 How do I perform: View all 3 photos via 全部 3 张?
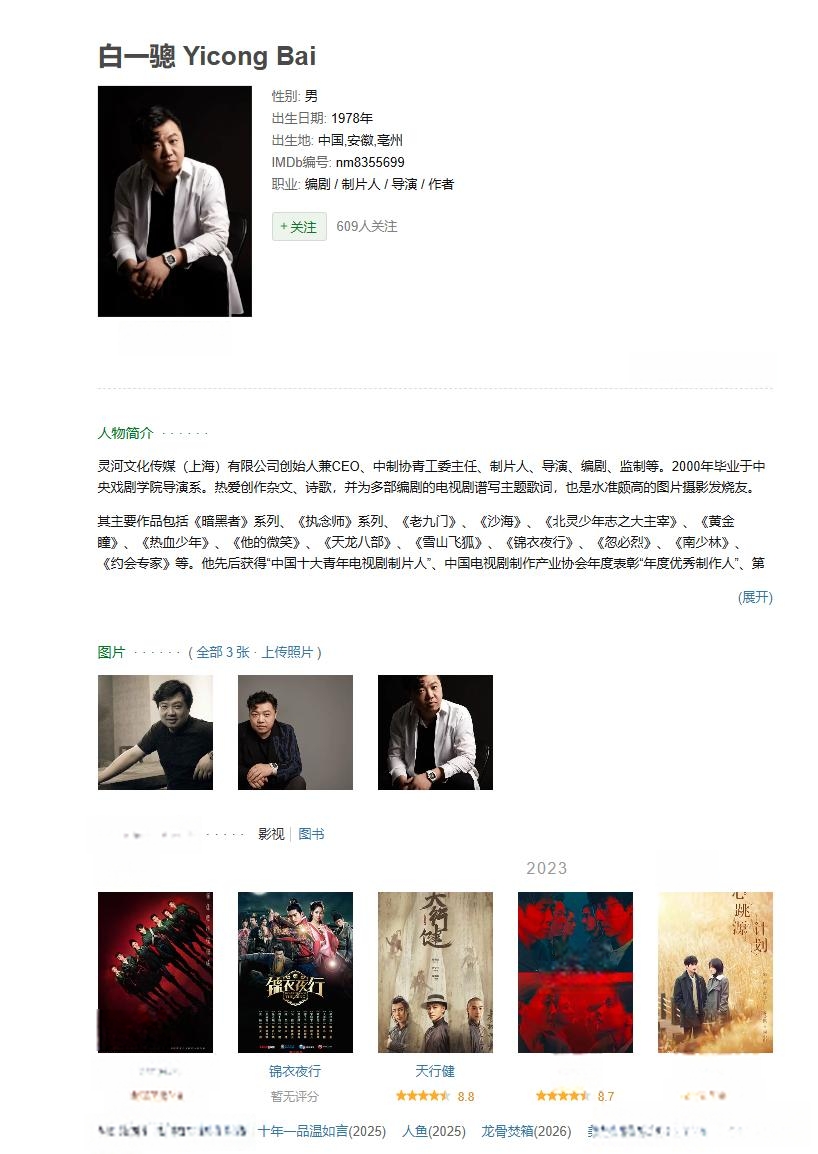click(x=222, y=652)
